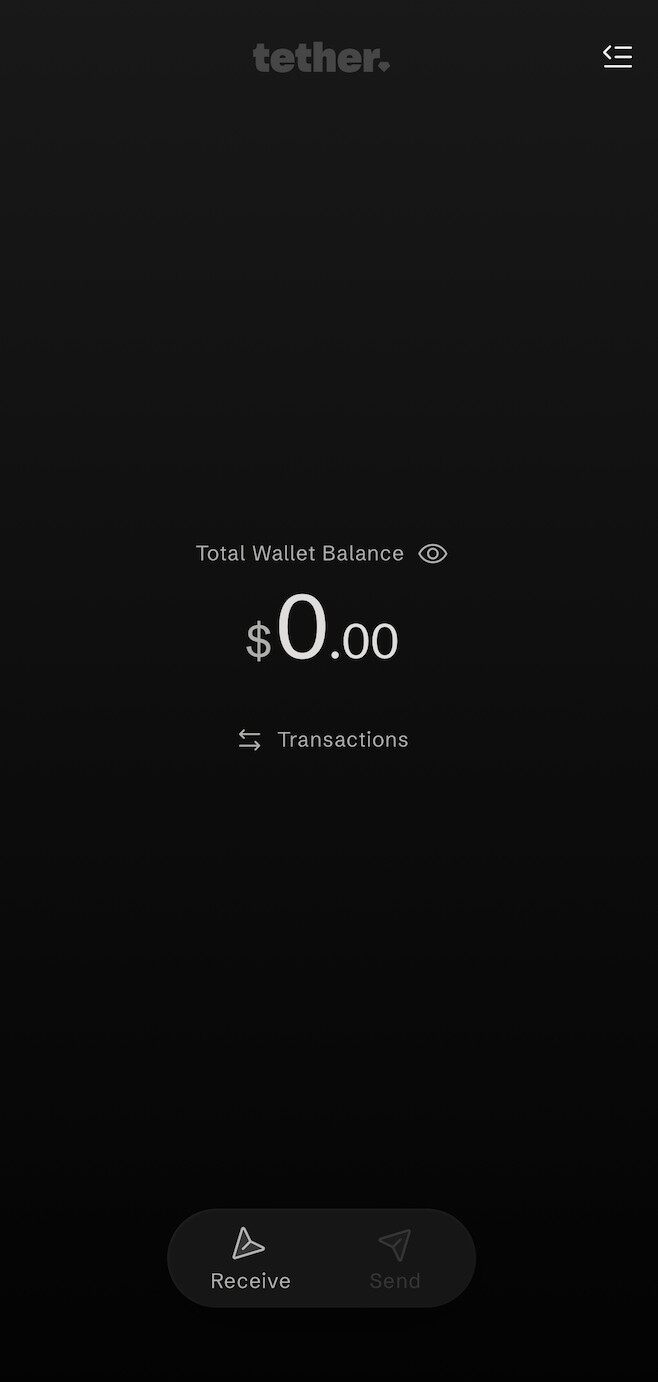The height and width of the screenshot is (1382, 658).
Task: Open the side menu icon
Action: coord(617,57)
